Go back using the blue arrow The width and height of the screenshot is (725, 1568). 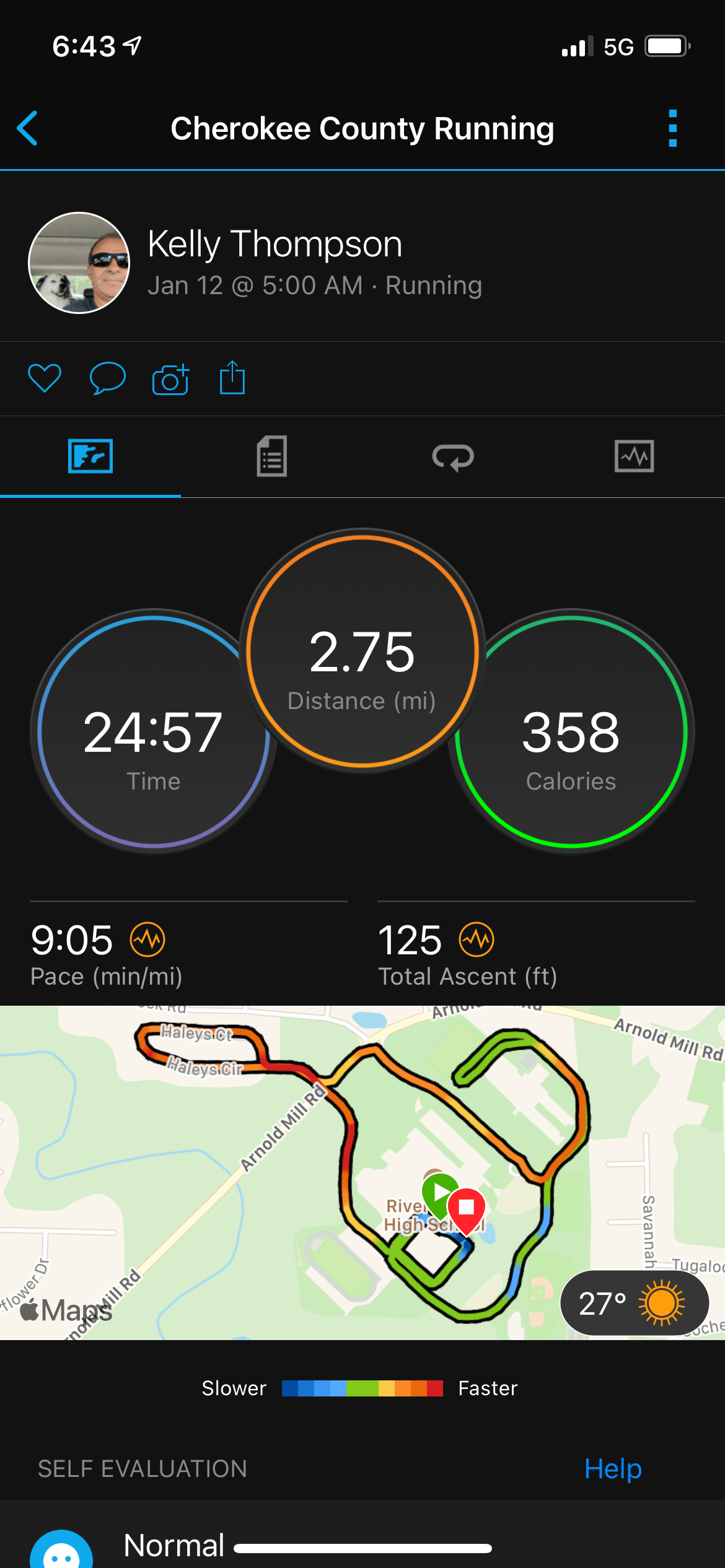28,129
